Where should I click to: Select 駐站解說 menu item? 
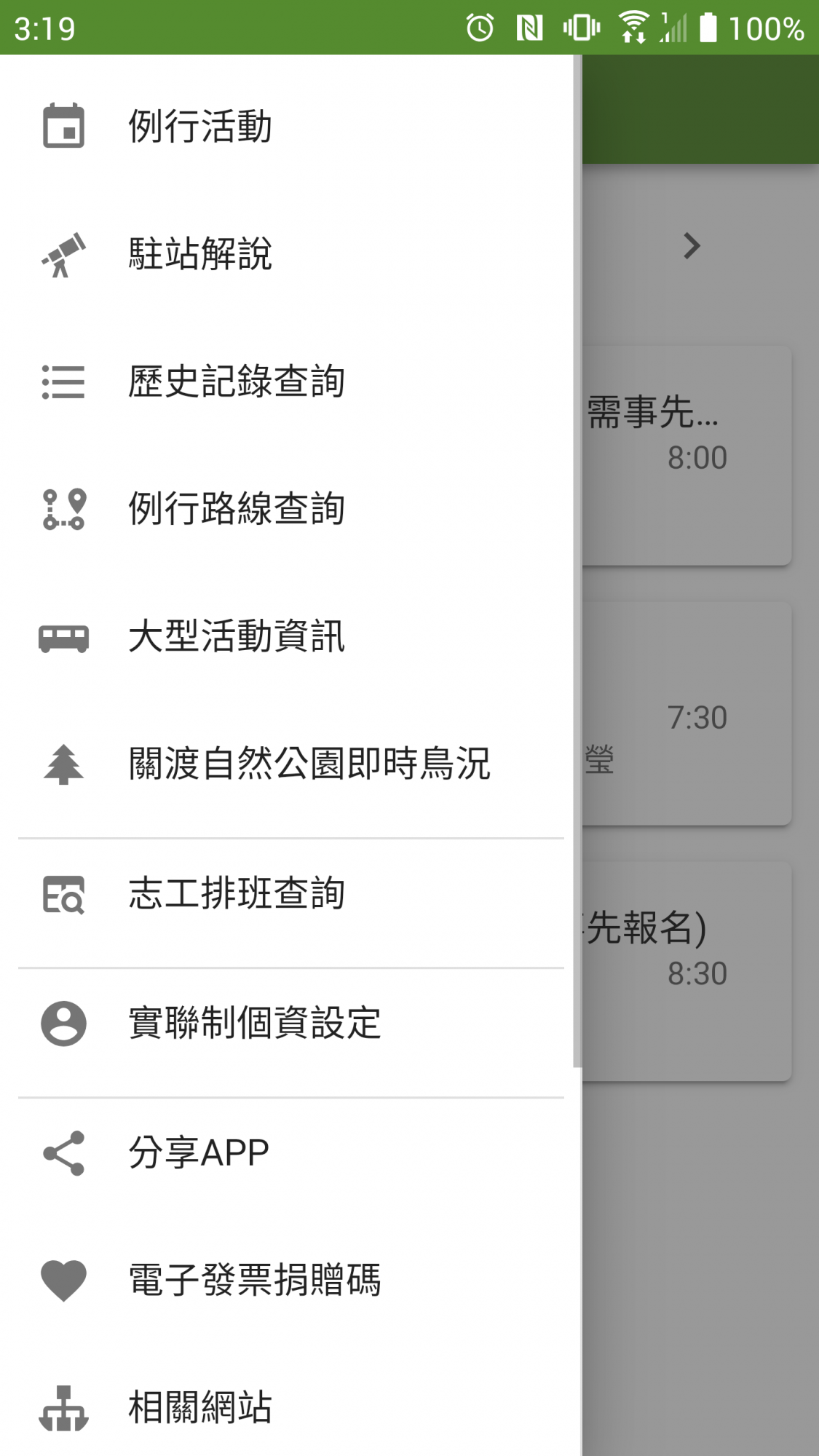287,254
